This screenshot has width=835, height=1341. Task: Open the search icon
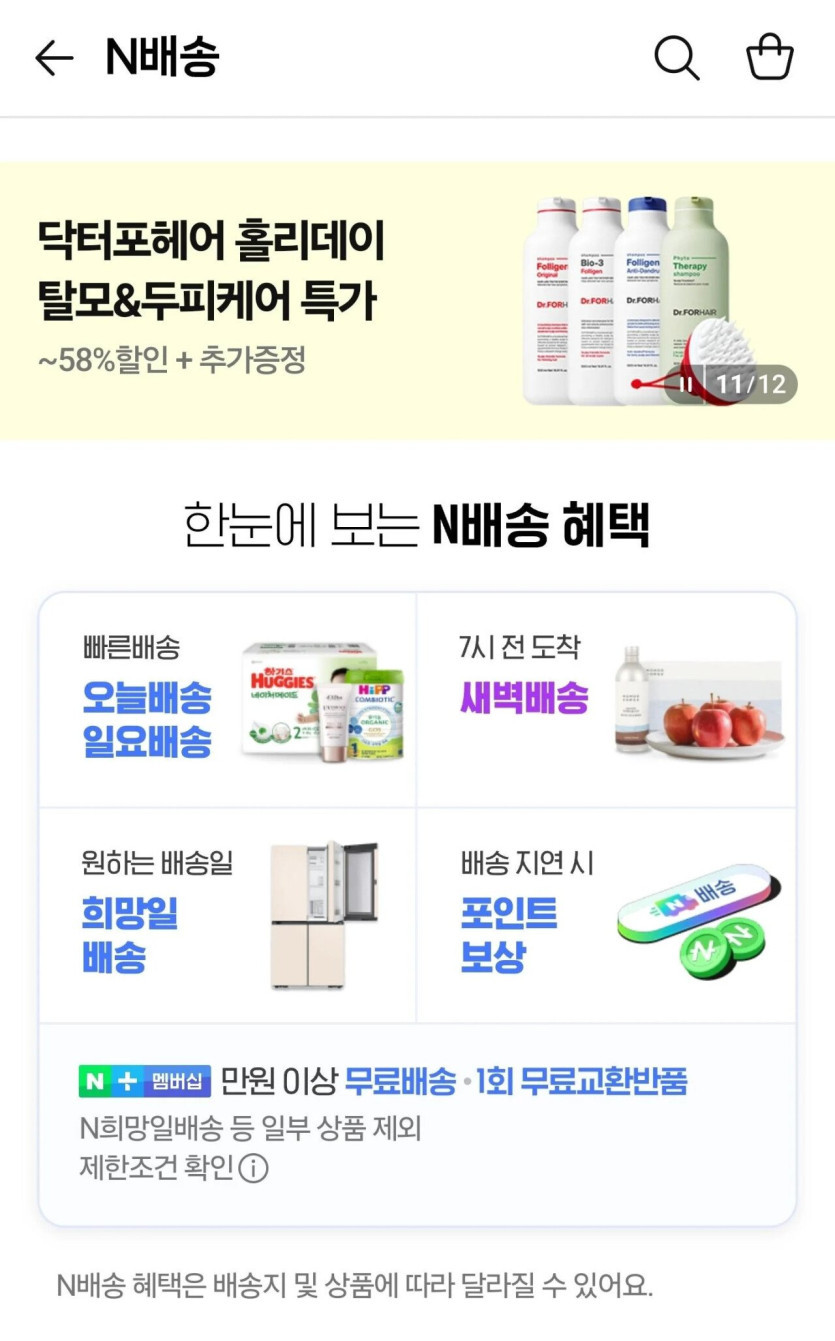tap(677, 59)
